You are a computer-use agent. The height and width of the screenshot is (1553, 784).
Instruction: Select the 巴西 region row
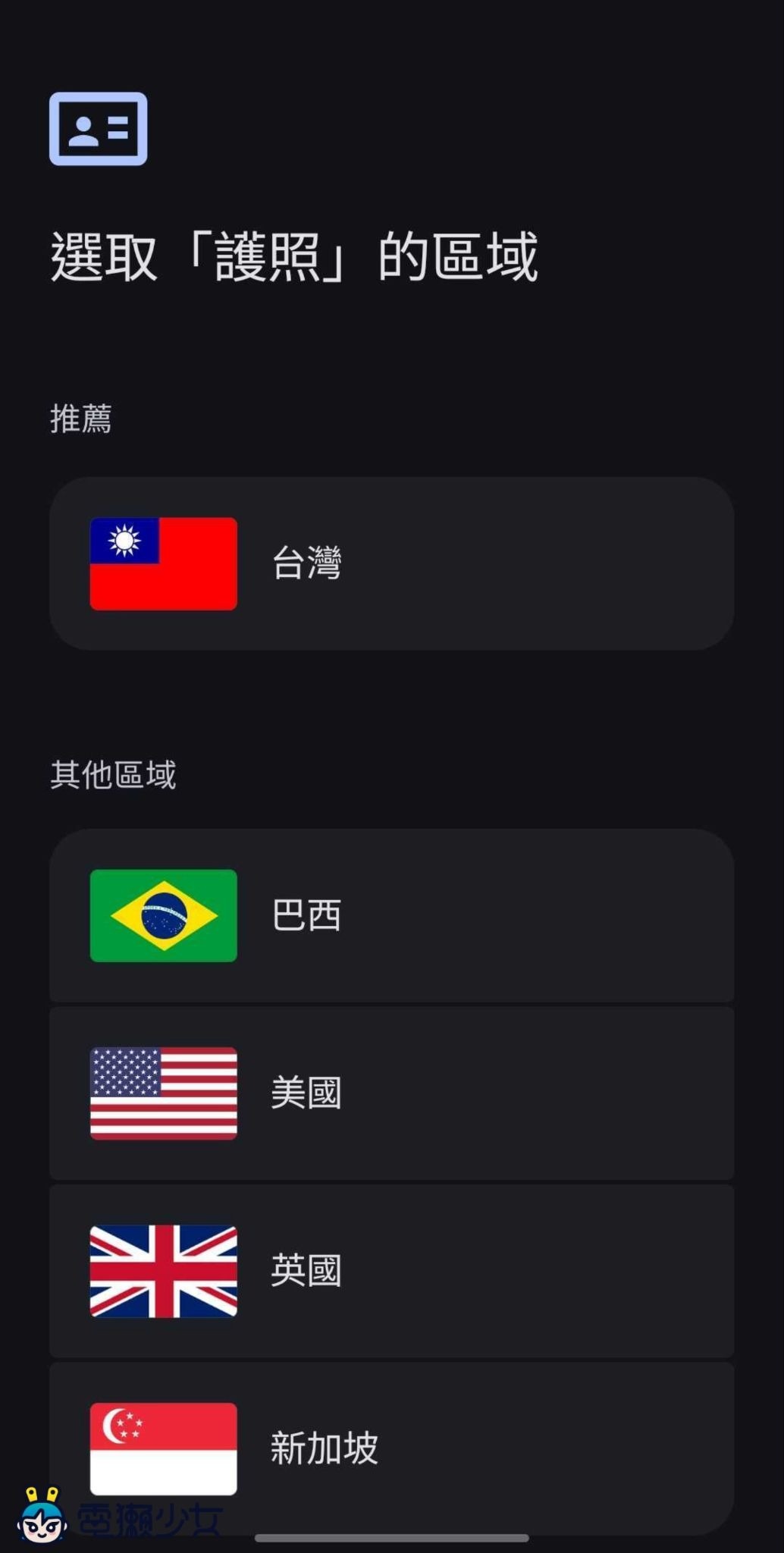point(391,915)
